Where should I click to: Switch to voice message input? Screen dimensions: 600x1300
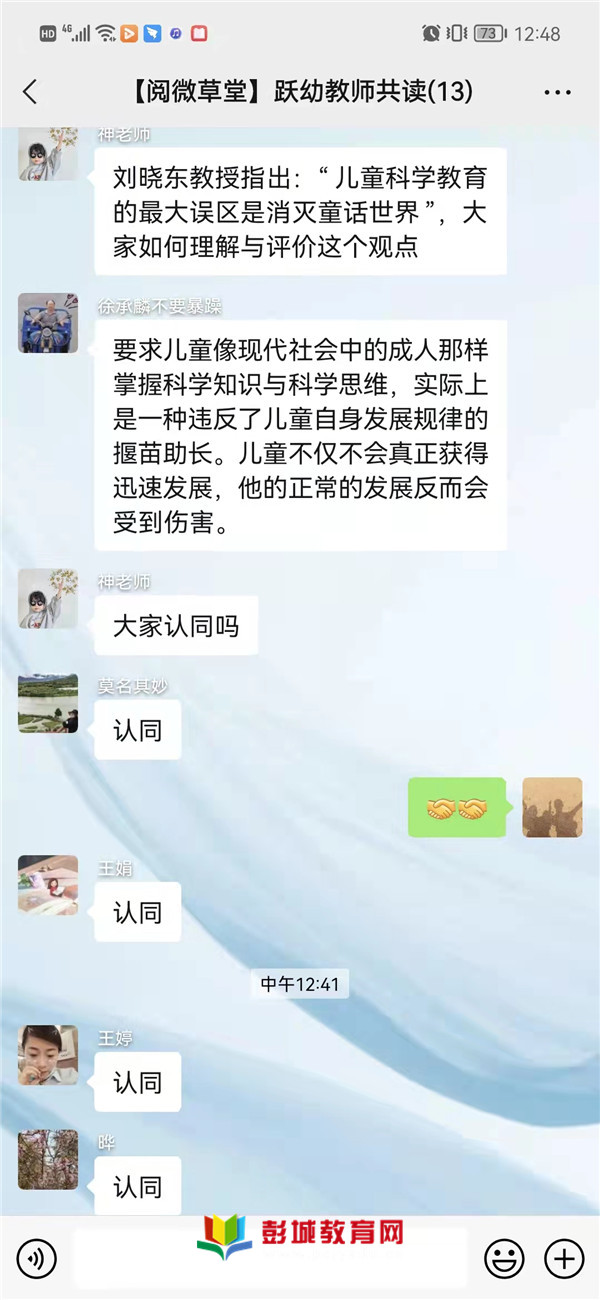(37, 1258)
